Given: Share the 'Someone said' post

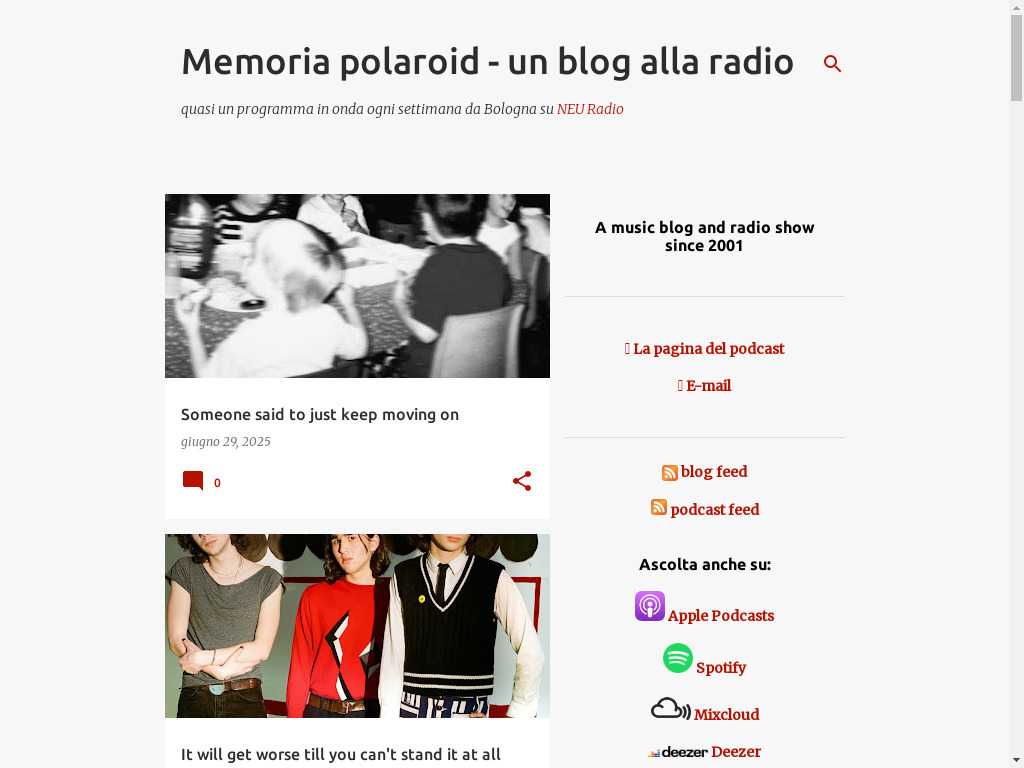Looking at the screenshot, I should (522, 482).
